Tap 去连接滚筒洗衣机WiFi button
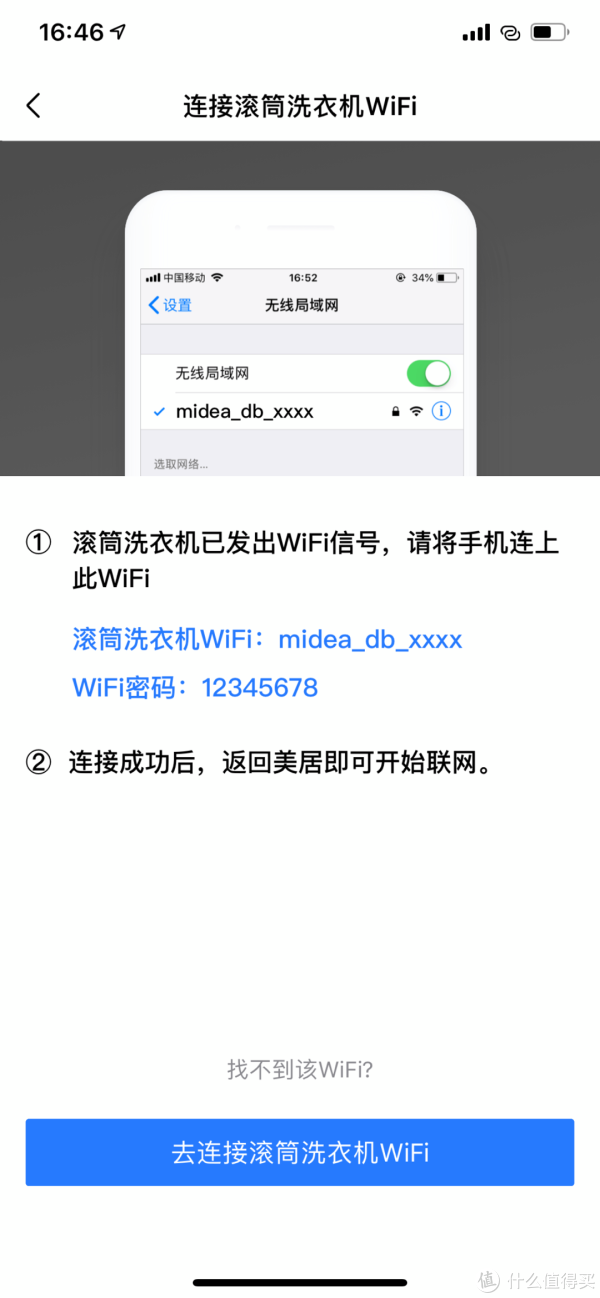 300,1152
